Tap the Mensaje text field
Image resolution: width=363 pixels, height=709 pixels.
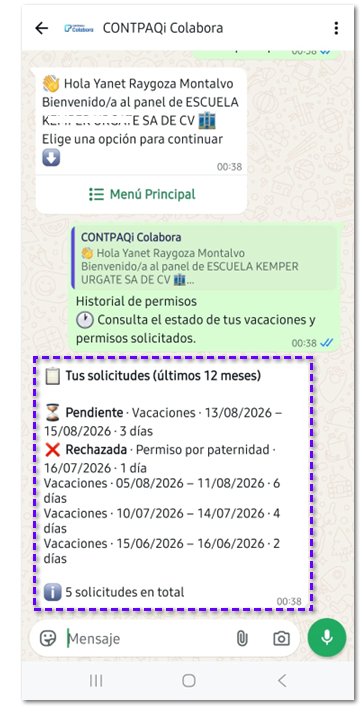[x=147, y=638]
